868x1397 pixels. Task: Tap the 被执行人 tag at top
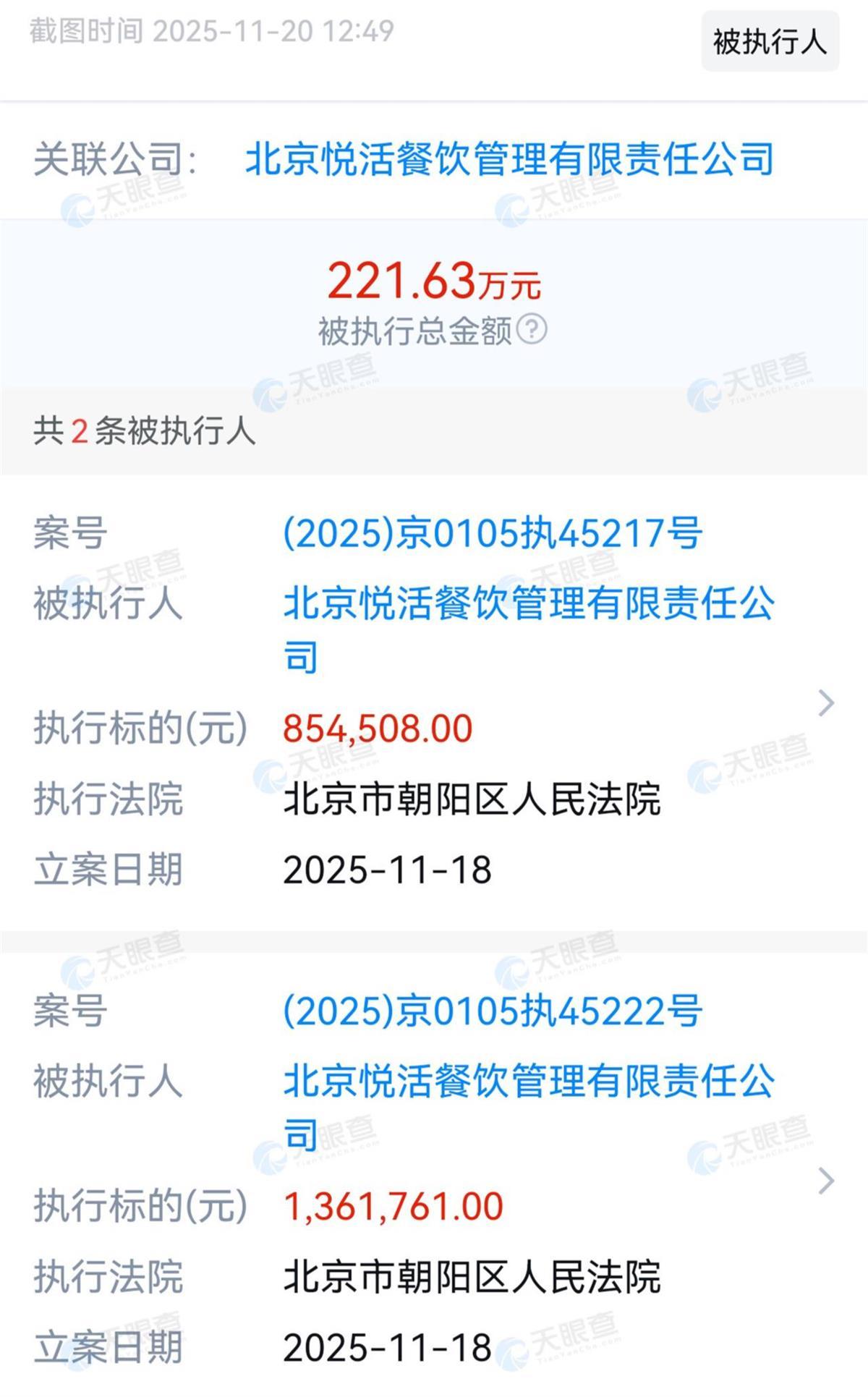tap(770, 42)
